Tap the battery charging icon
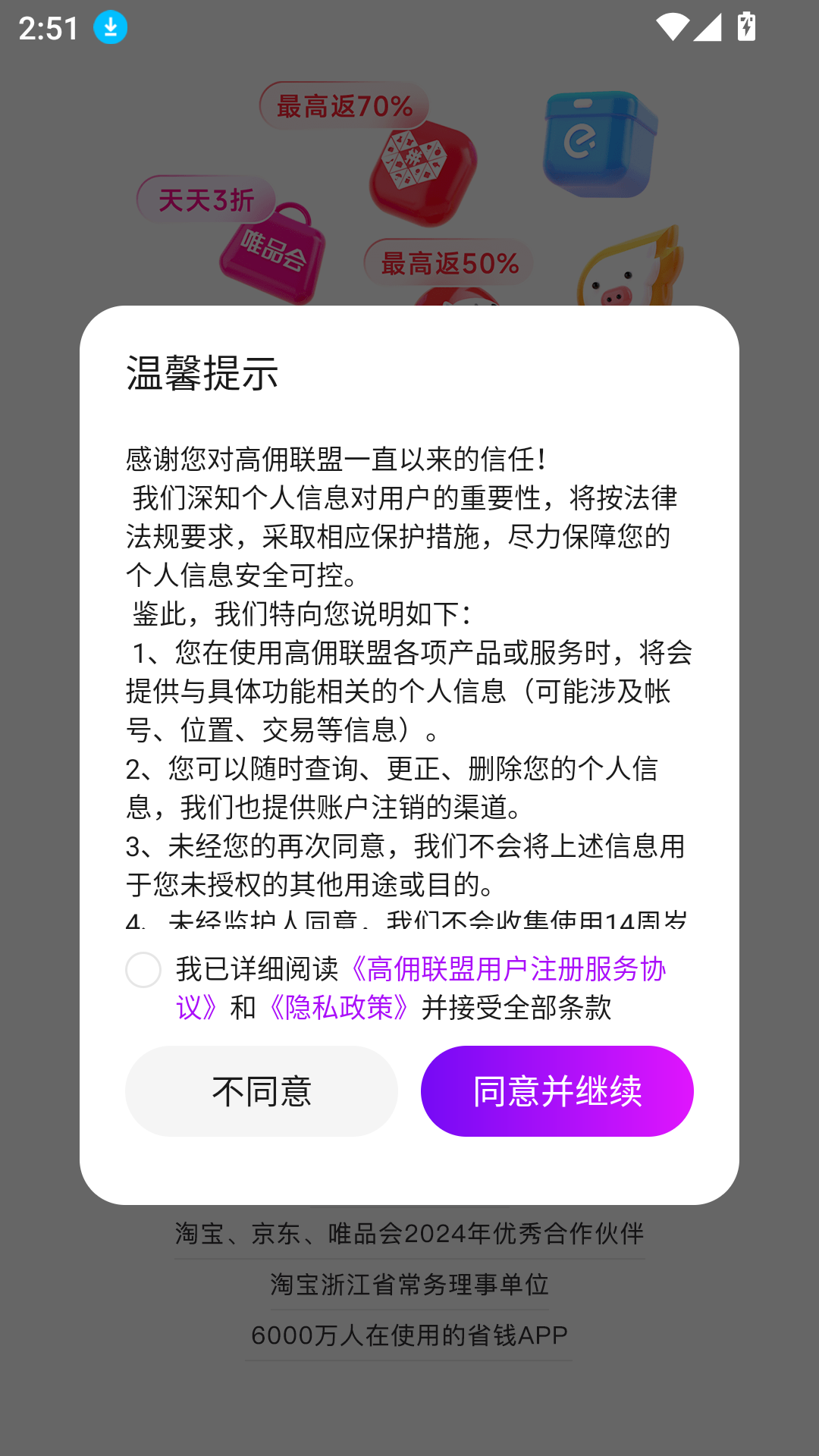The height and width of the screenshot is (1456, 819). [x=746, y=27]
